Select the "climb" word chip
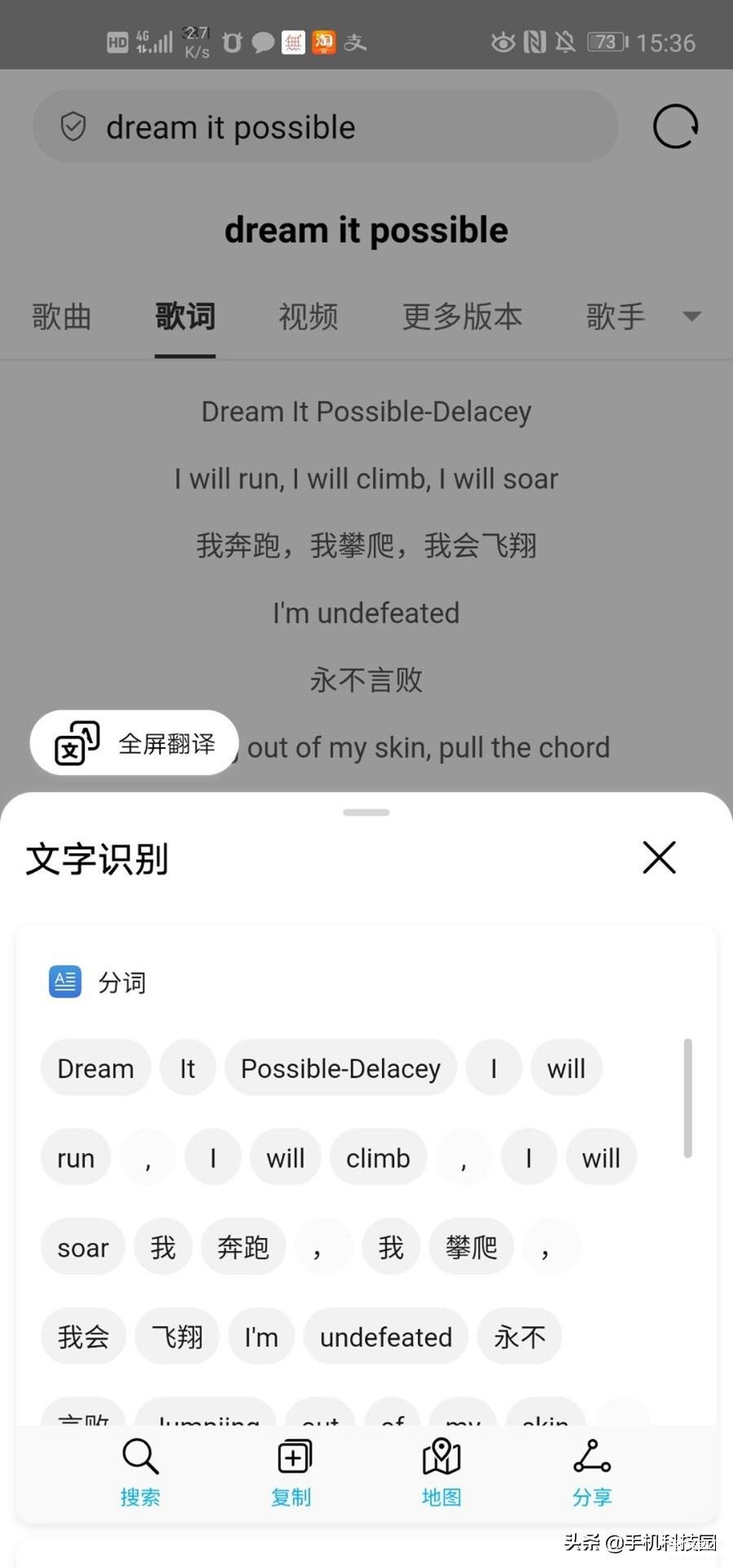This screenshot has height=1568, width=733. coord(378,1157)
